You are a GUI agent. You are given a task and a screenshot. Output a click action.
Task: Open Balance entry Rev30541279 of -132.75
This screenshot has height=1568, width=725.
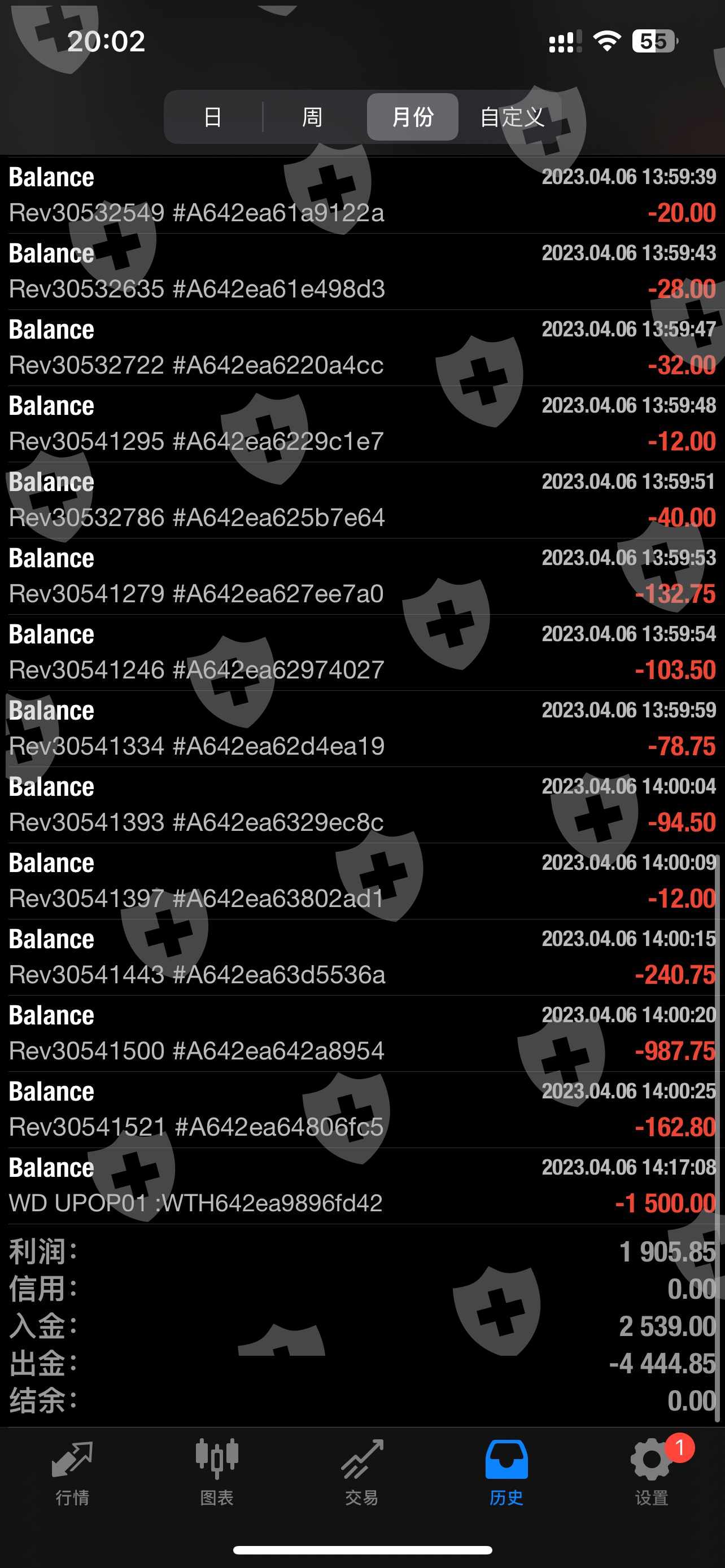pos(362,576)
